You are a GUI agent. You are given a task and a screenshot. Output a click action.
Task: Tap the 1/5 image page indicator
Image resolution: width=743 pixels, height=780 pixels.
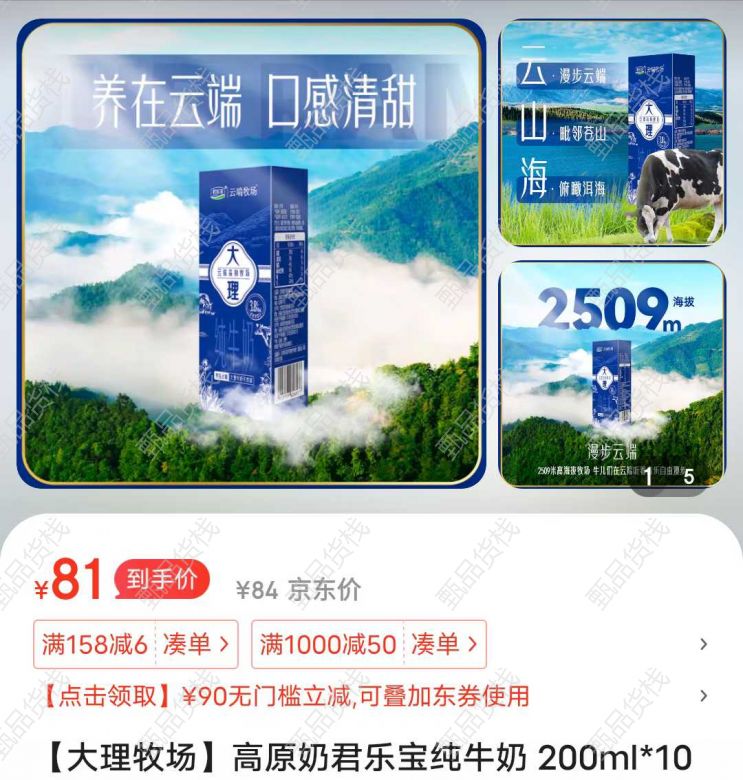click(x=668, y=477)
